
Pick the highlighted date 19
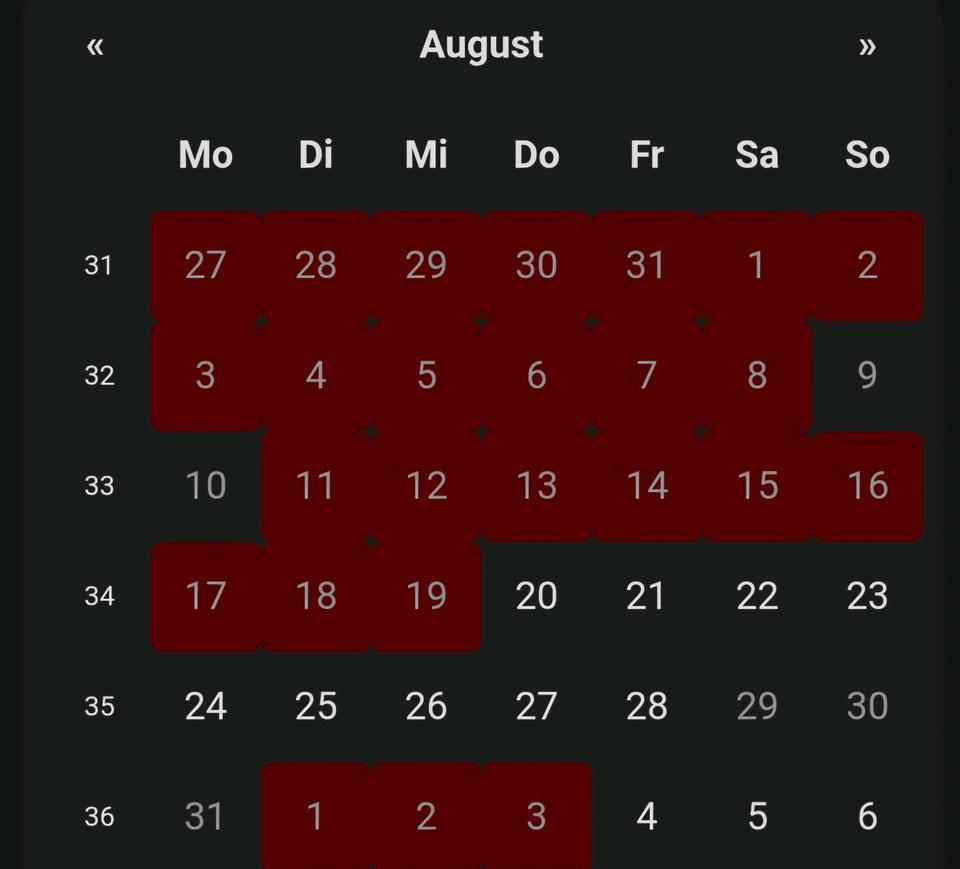tap(426, 596)
